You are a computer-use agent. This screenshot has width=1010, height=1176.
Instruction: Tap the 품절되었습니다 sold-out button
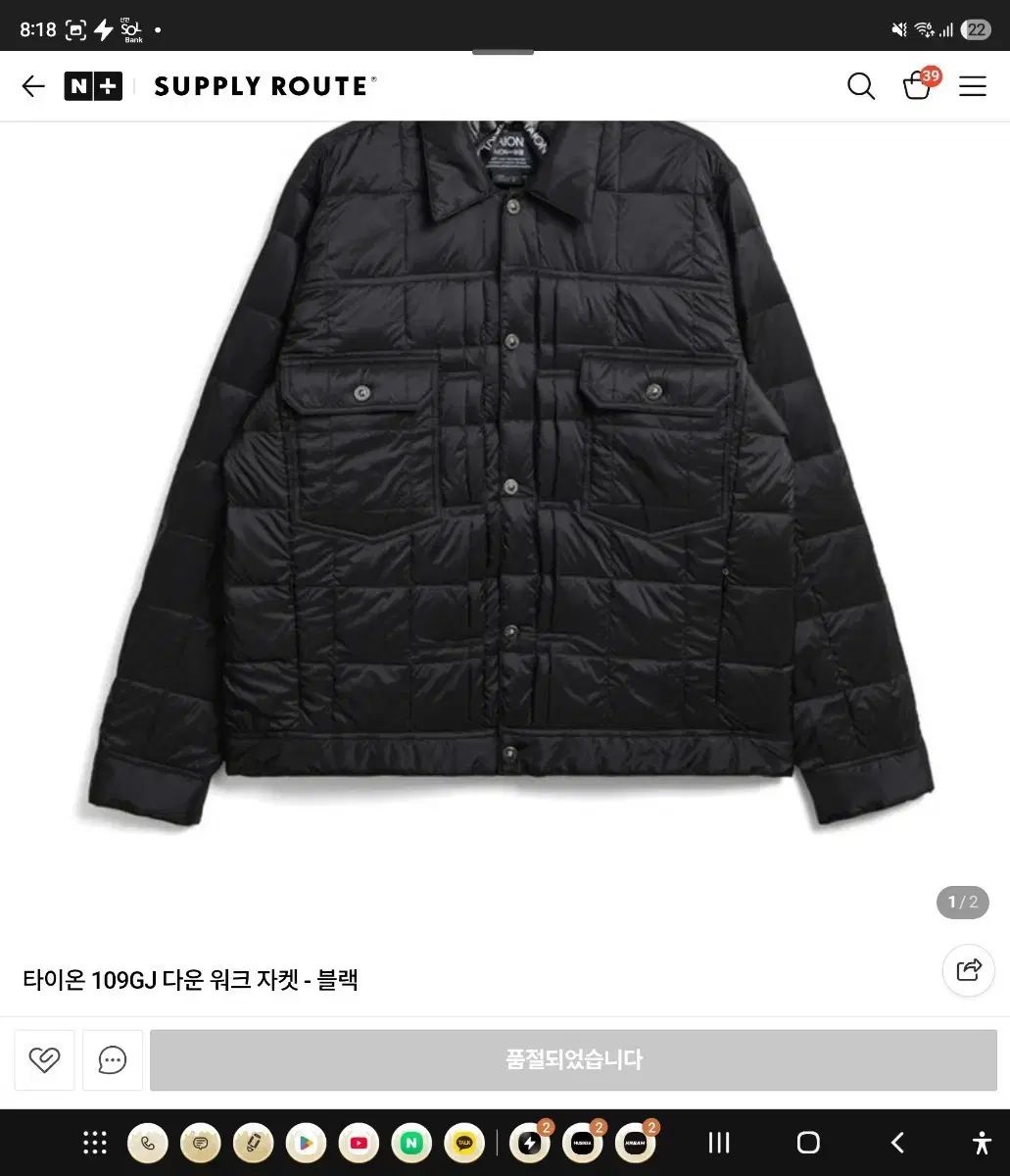[573, 1059]
